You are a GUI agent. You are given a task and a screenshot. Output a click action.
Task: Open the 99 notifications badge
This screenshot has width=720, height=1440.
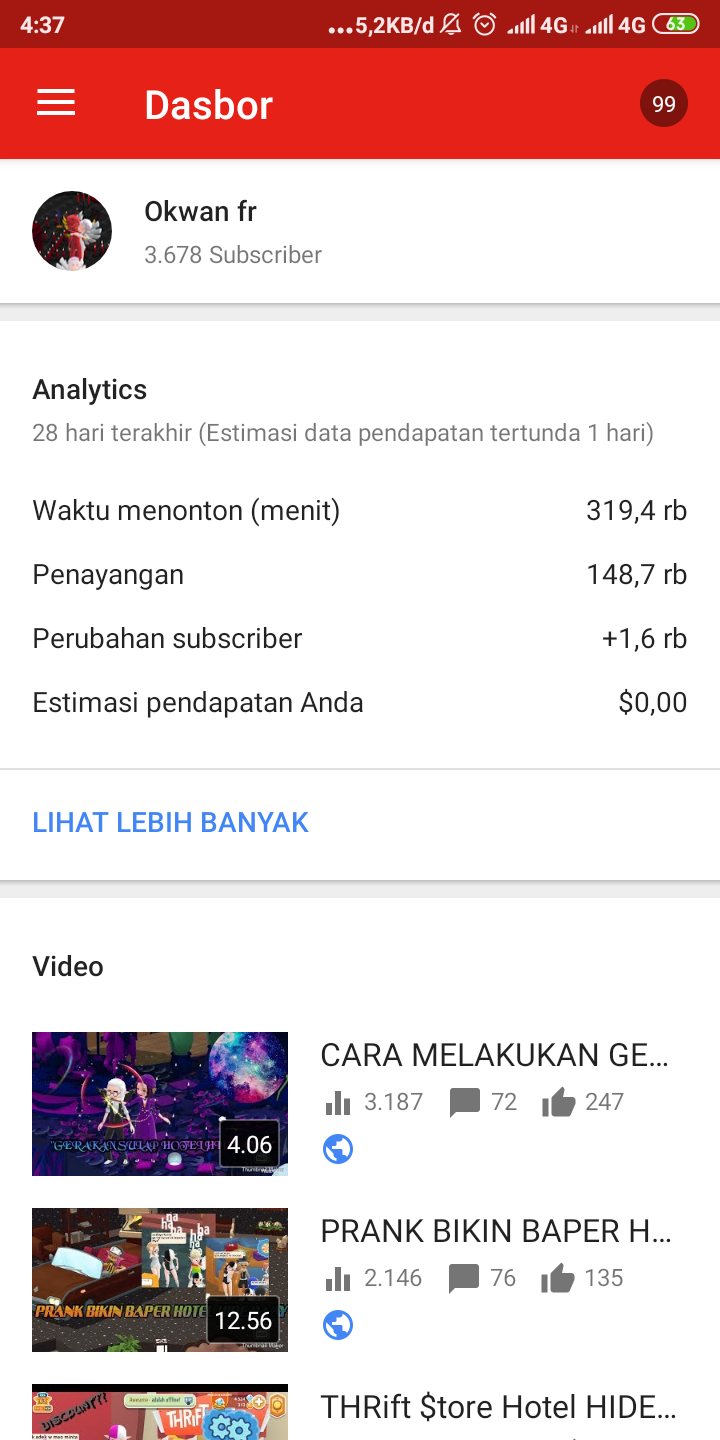pos(663,104)
